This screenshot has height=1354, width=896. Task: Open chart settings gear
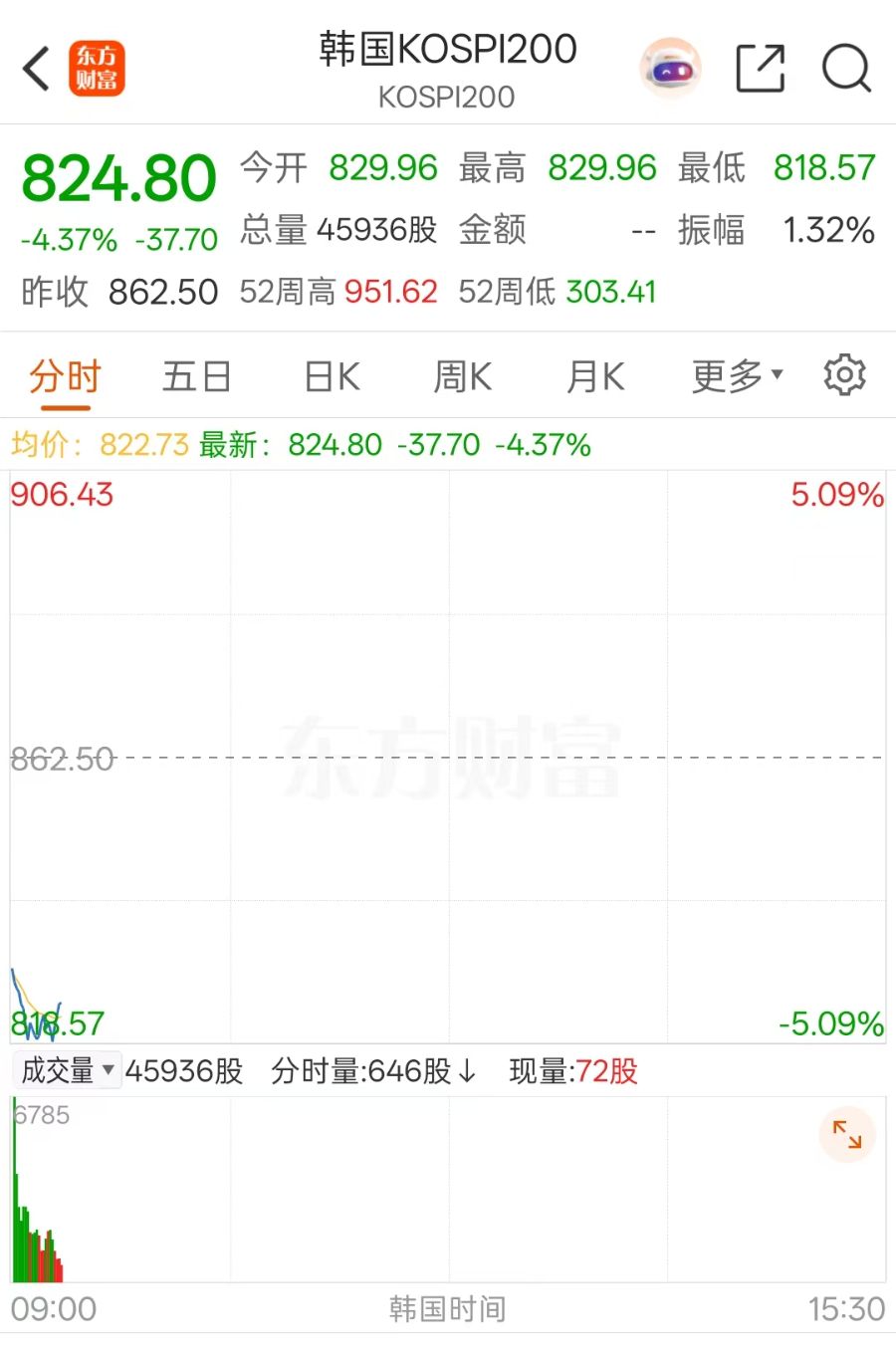coord(844,375)
